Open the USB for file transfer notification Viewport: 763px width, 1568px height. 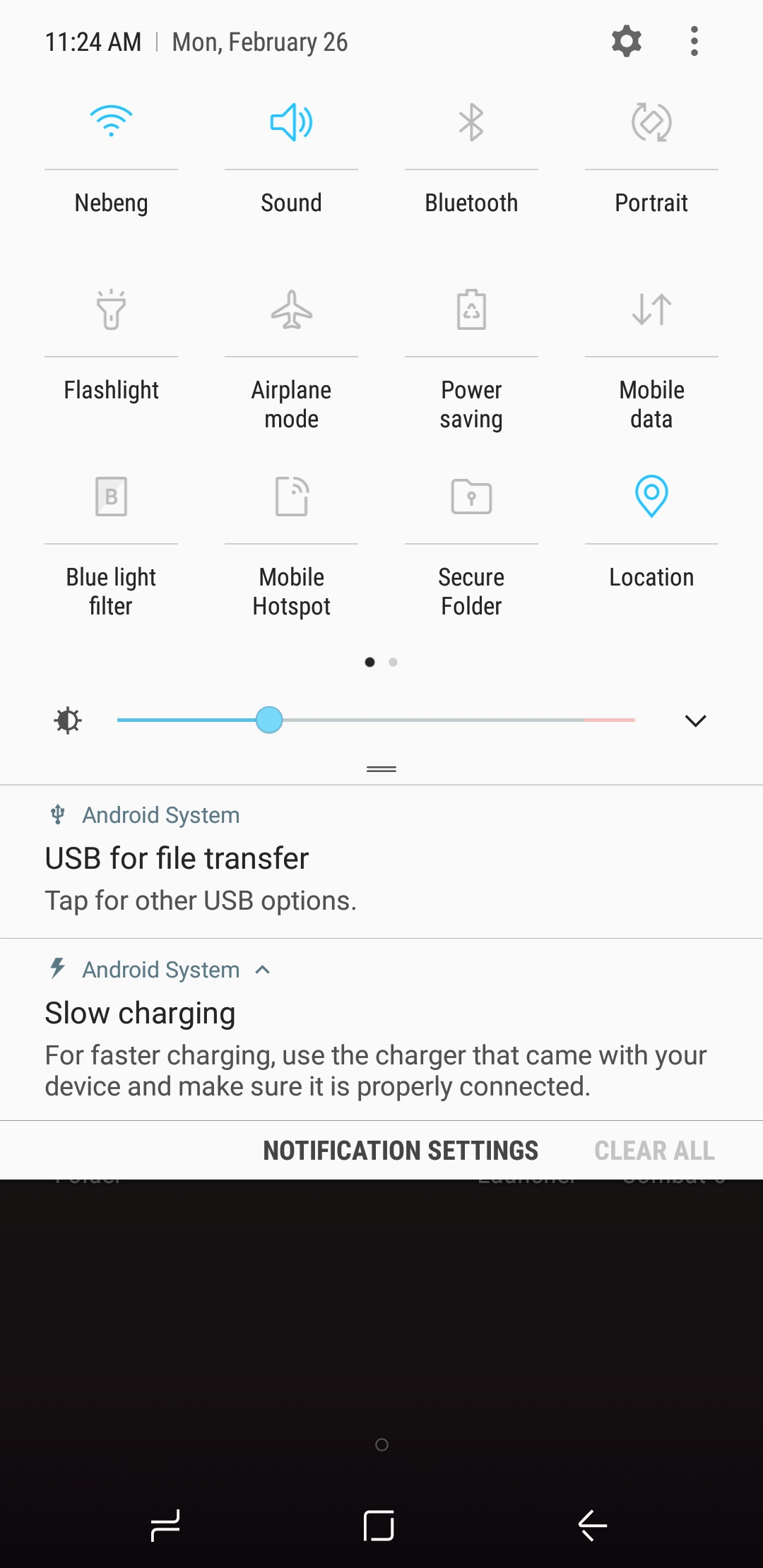pyautogui.click(x=381, y=862)
